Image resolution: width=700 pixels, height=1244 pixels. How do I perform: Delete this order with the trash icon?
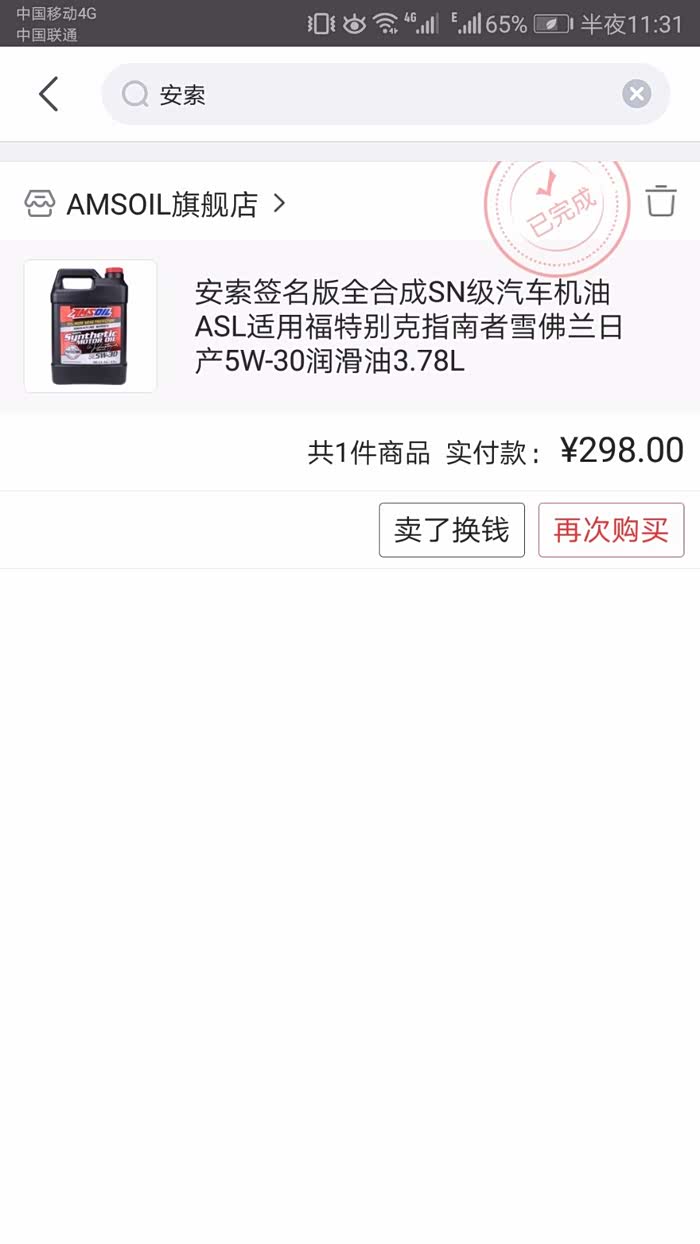tap(660, 201)
